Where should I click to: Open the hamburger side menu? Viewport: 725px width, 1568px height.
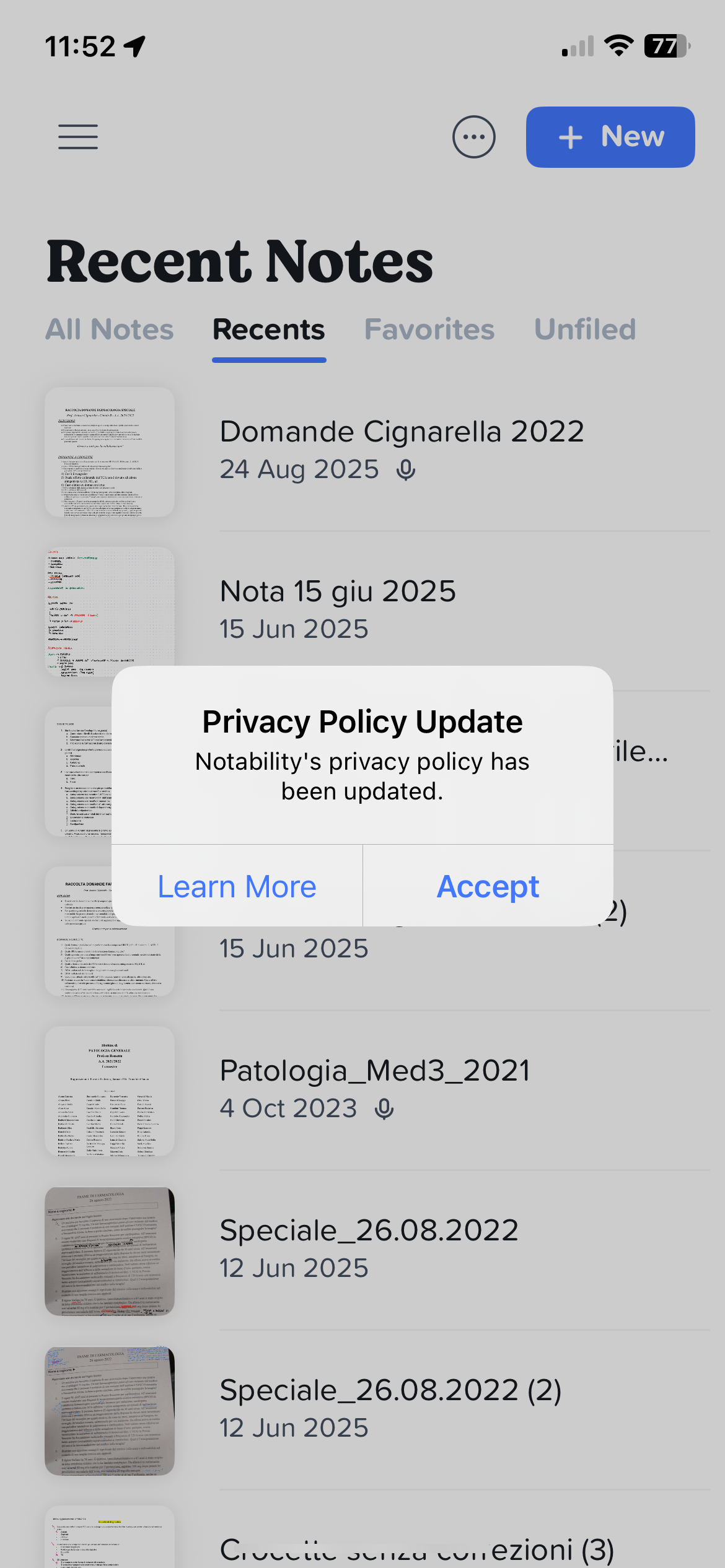78,137
